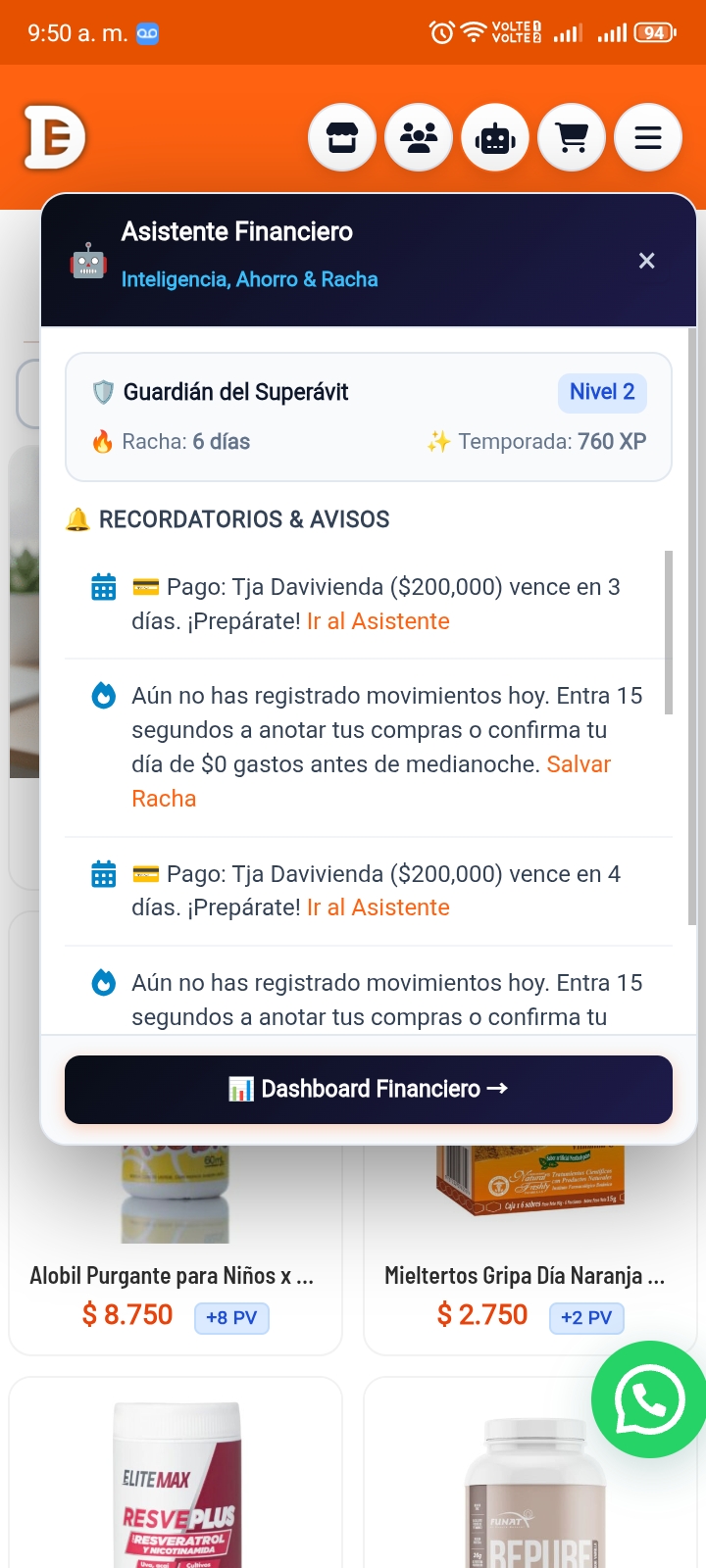Follow 'Ir al Asistente' in the 3 días reminder
This screenshot has height=1568, width=706.
pos(378,621)
